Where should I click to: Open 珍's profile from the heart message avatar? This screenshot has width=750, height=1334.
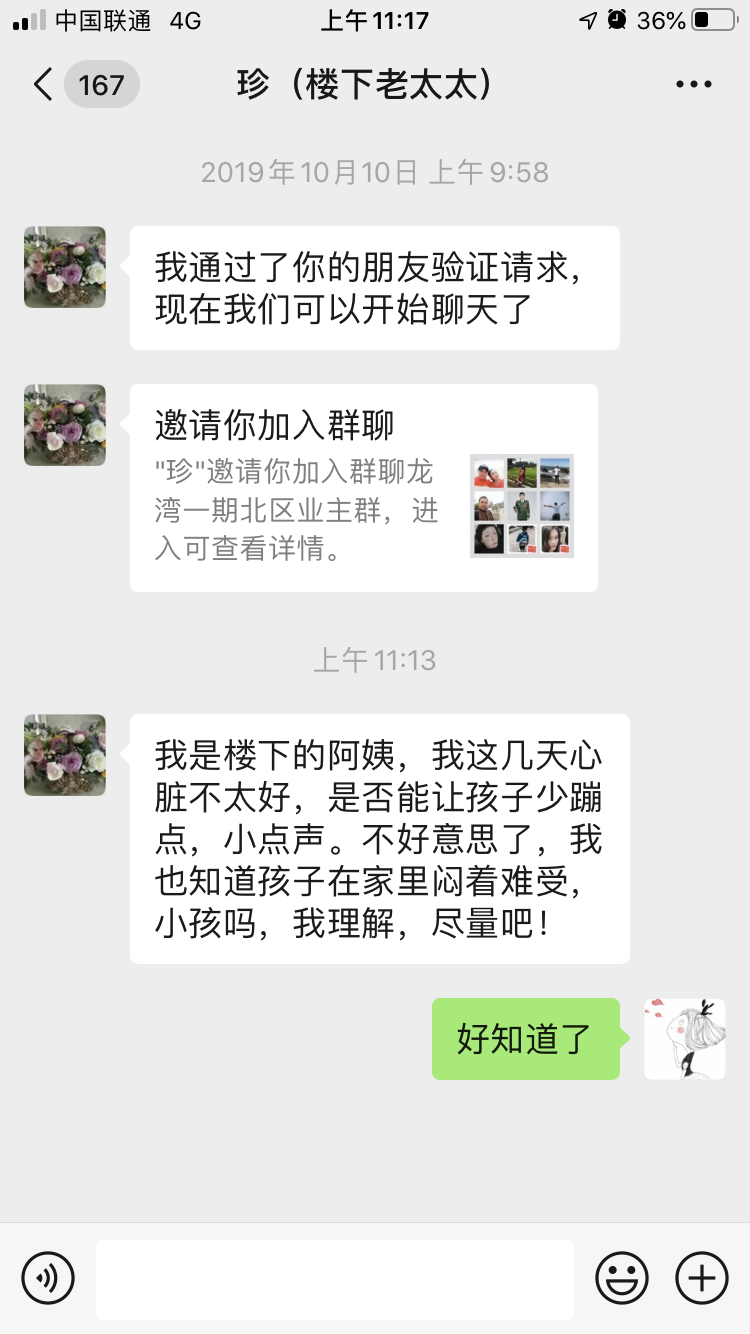tap(65, 755)
